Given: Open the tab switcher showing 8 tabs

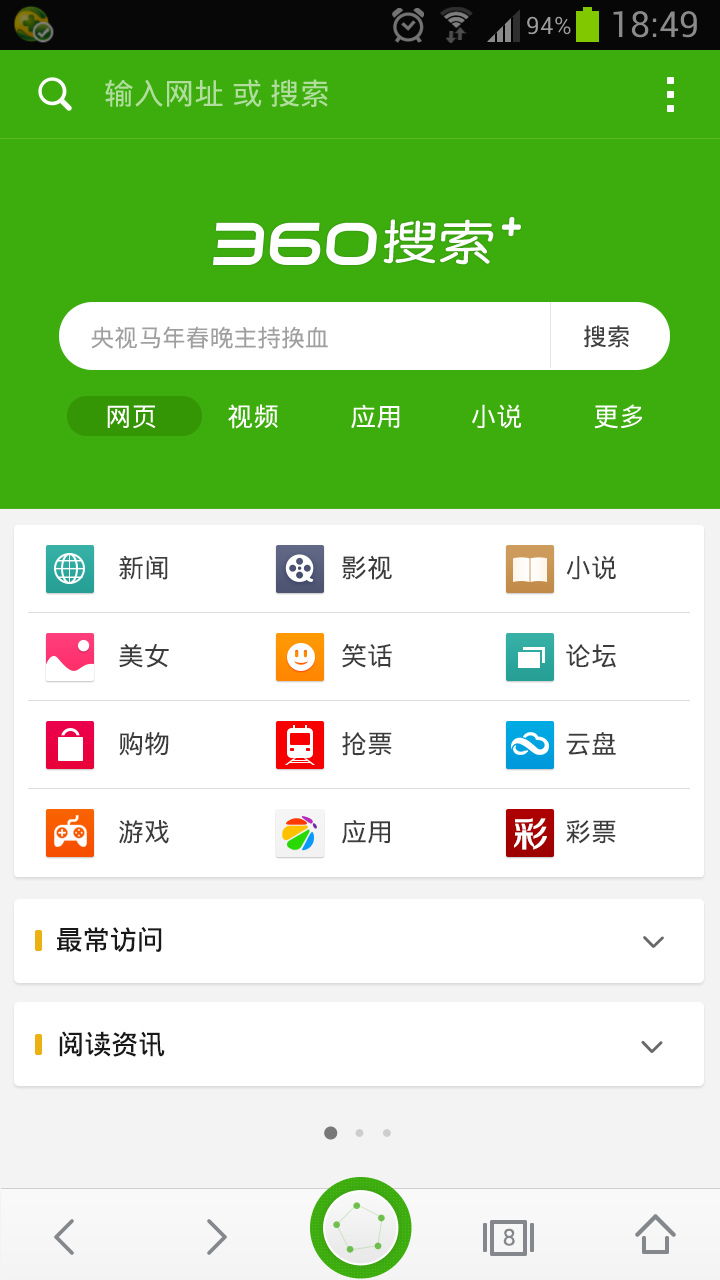Looking at the screenshot, I should (508, 1238).
